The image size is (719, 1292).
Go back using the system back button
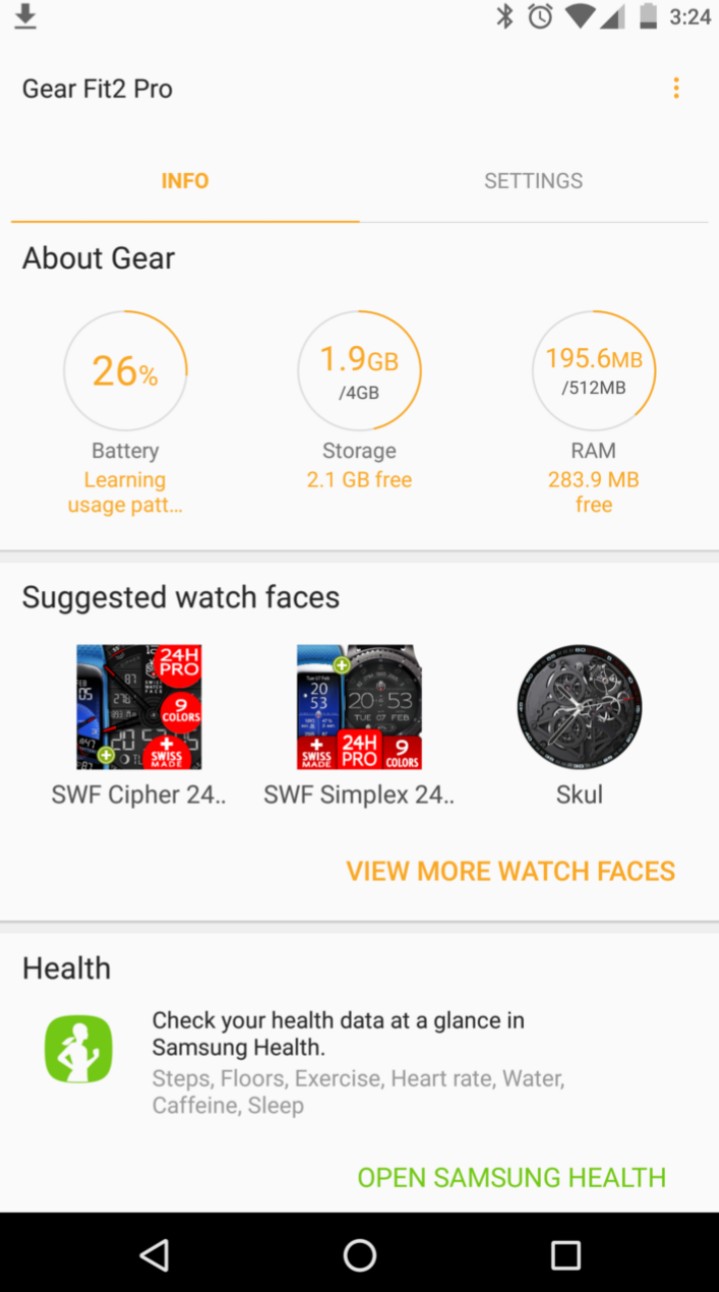[x=154, y=1255]
